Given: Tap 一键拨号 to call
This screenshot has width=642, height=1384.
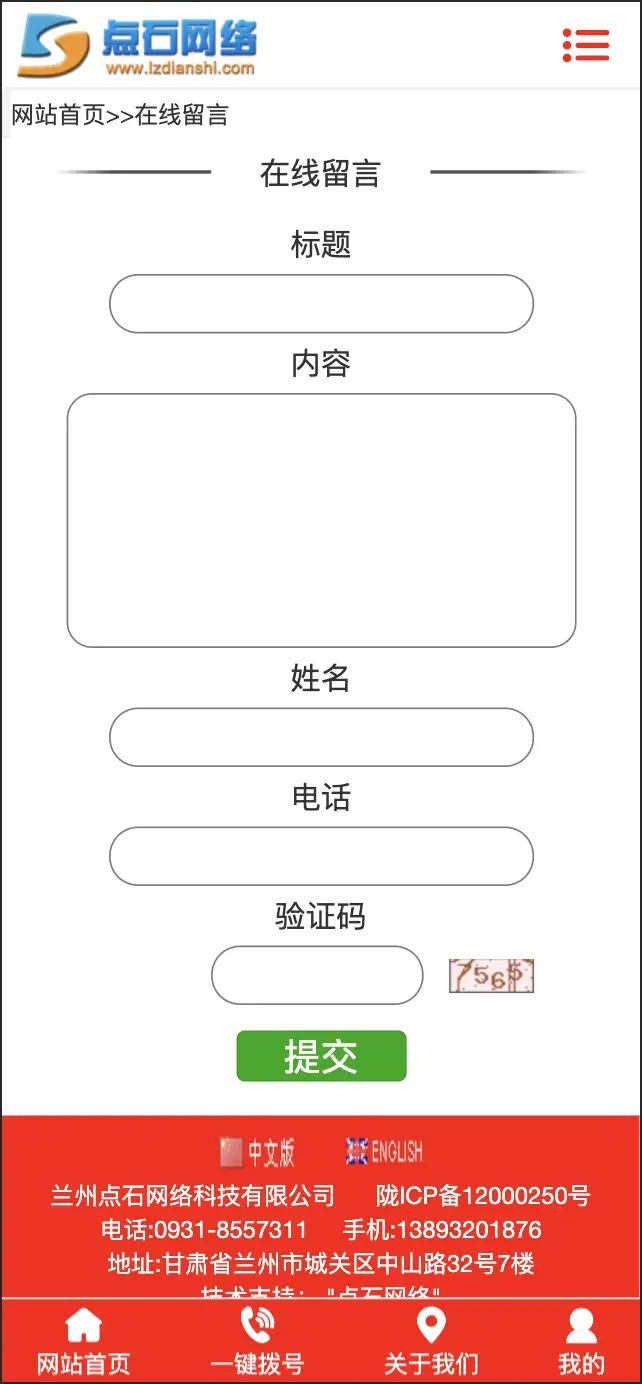Looking at the screenshot, I should coord(257,1342).
